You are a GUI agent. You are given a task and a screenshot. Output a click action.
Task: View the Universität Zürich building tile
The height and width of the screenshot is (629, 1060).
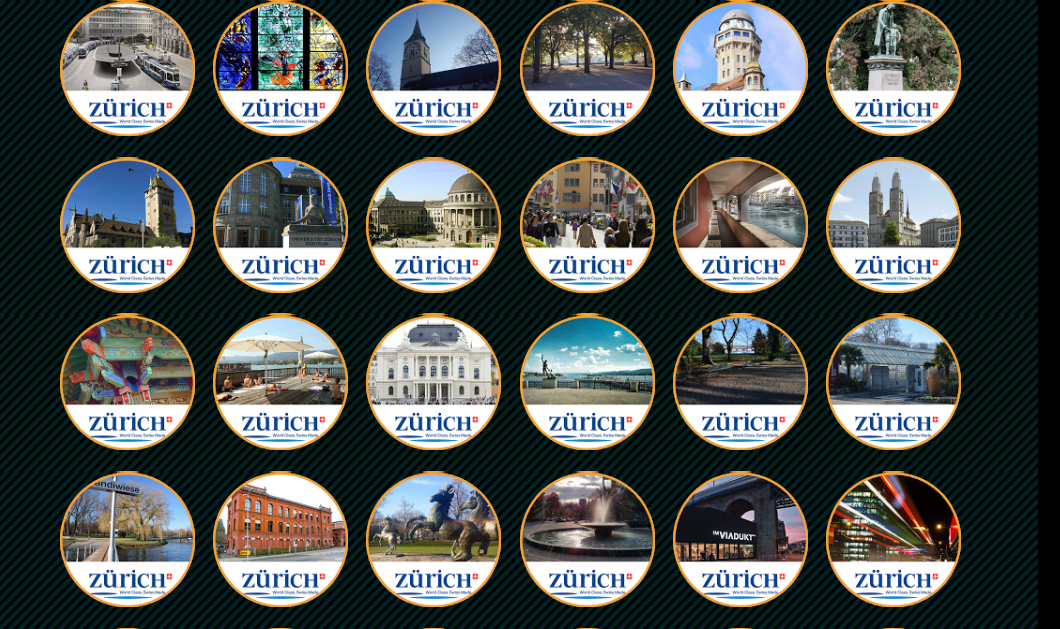point(281,225)
